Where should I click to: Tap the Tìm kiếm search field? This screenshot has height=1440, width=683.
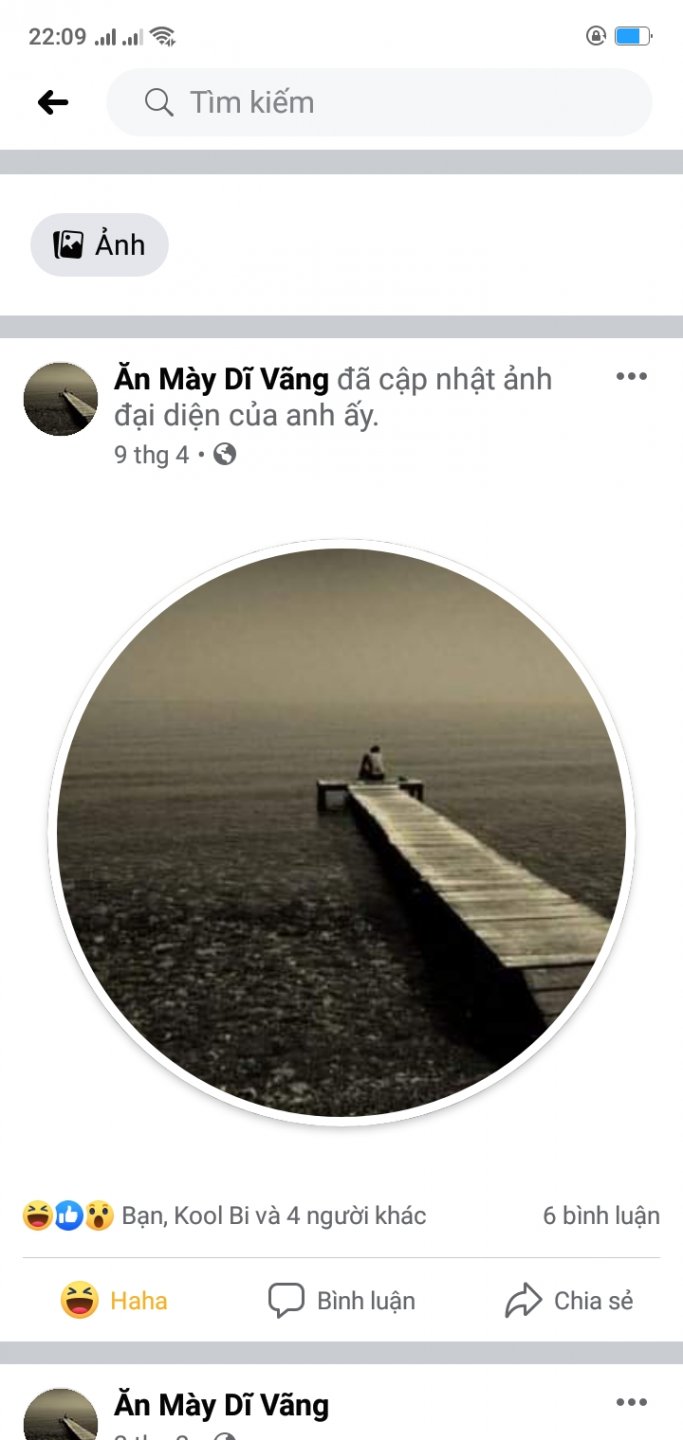tap(380, 102)
